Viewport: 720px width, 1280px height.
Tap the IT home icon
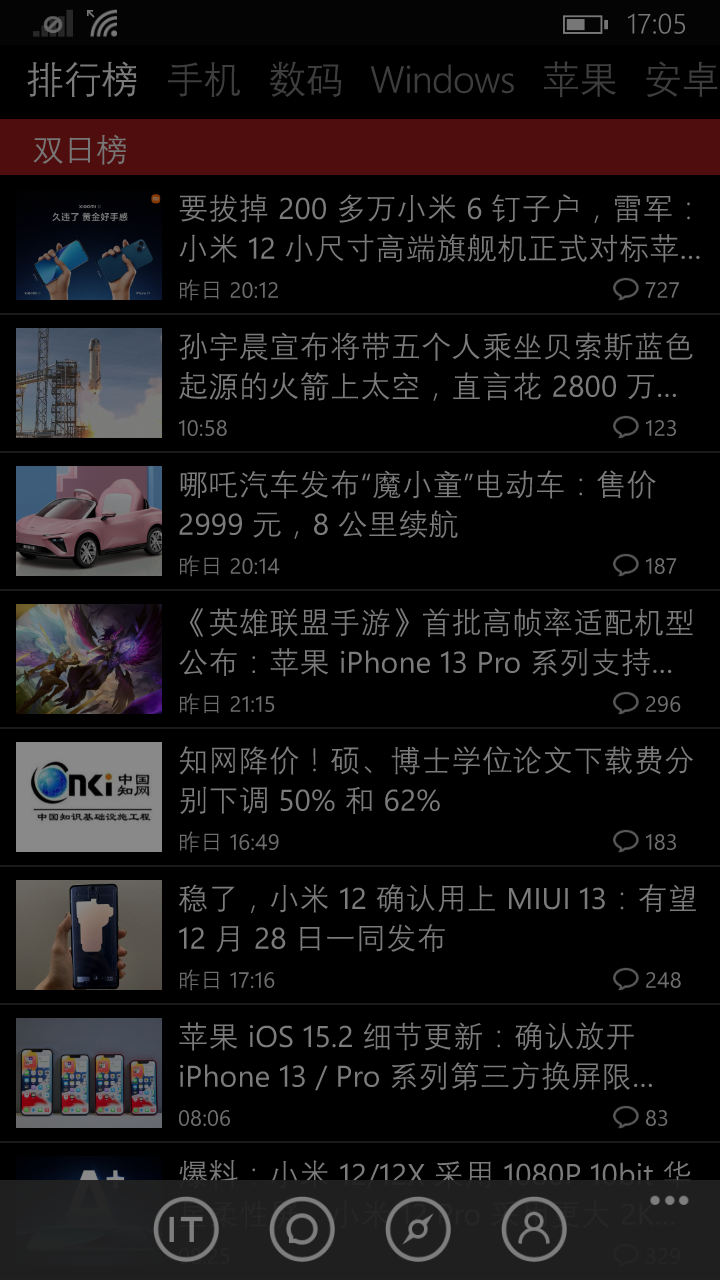click(186, 1229)
